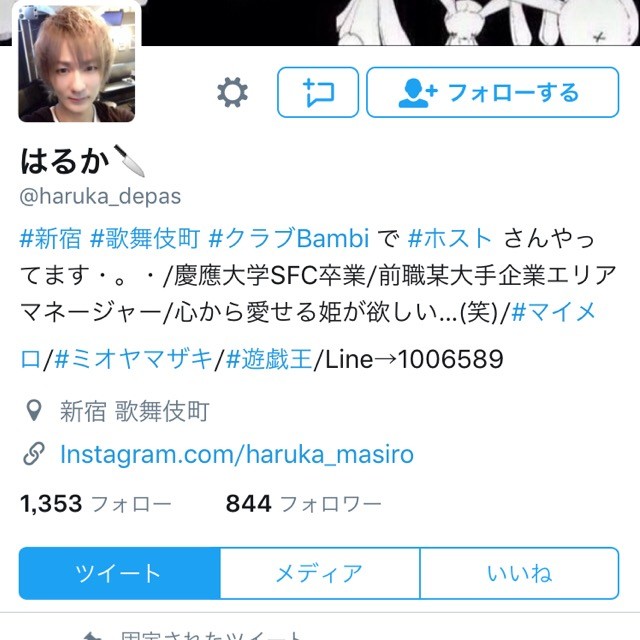640x640 pixels.
Task: Open the #歌舞伎町 hashtag
Action: [x=144, y=239]
